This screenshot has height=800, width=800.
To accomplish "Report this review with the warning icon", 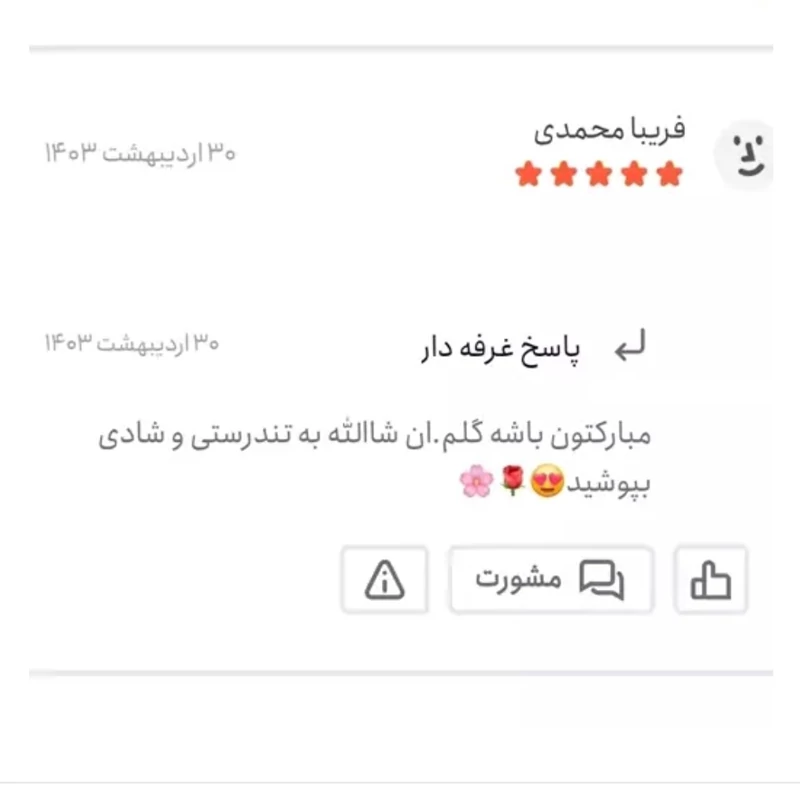I will [384, 579].
